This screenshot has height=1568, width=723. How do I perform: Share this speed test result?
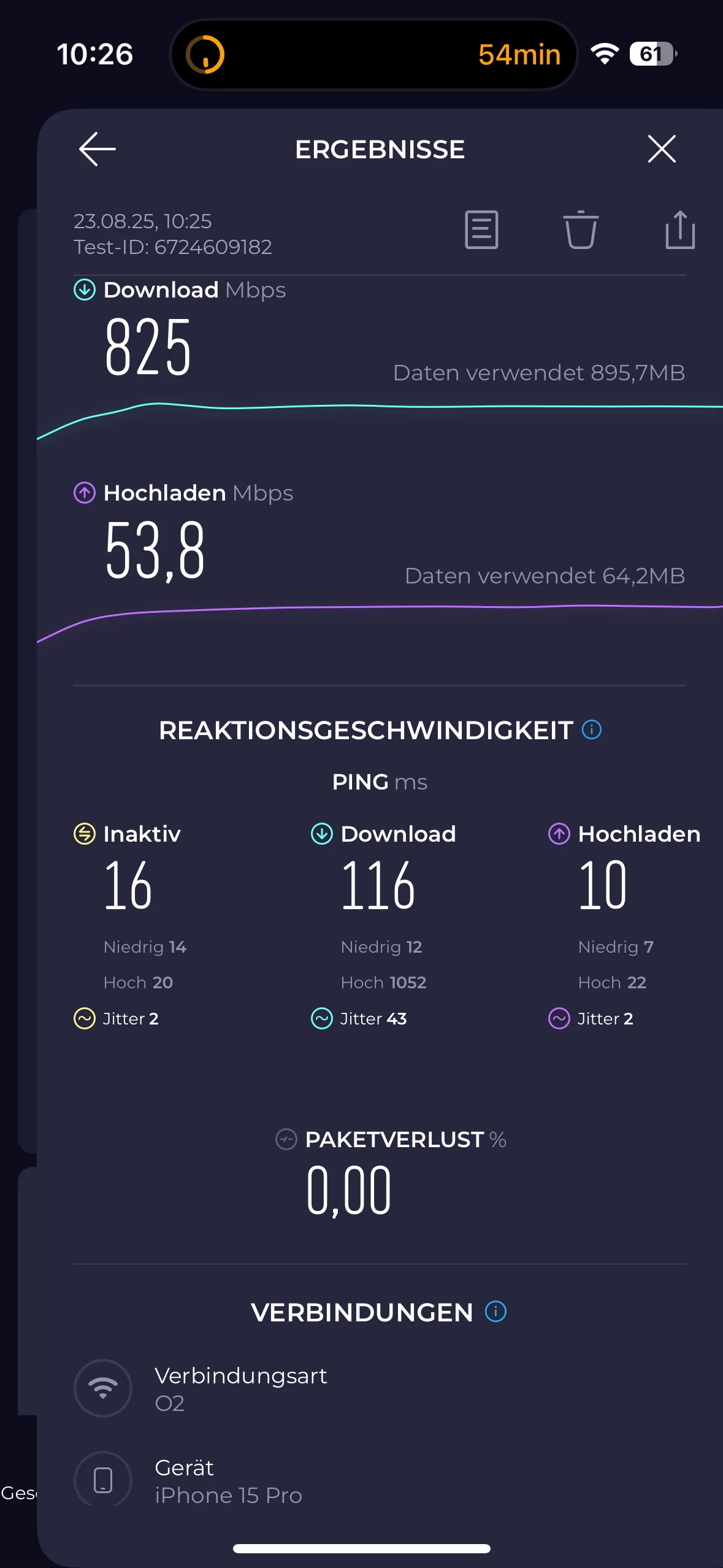680,230
